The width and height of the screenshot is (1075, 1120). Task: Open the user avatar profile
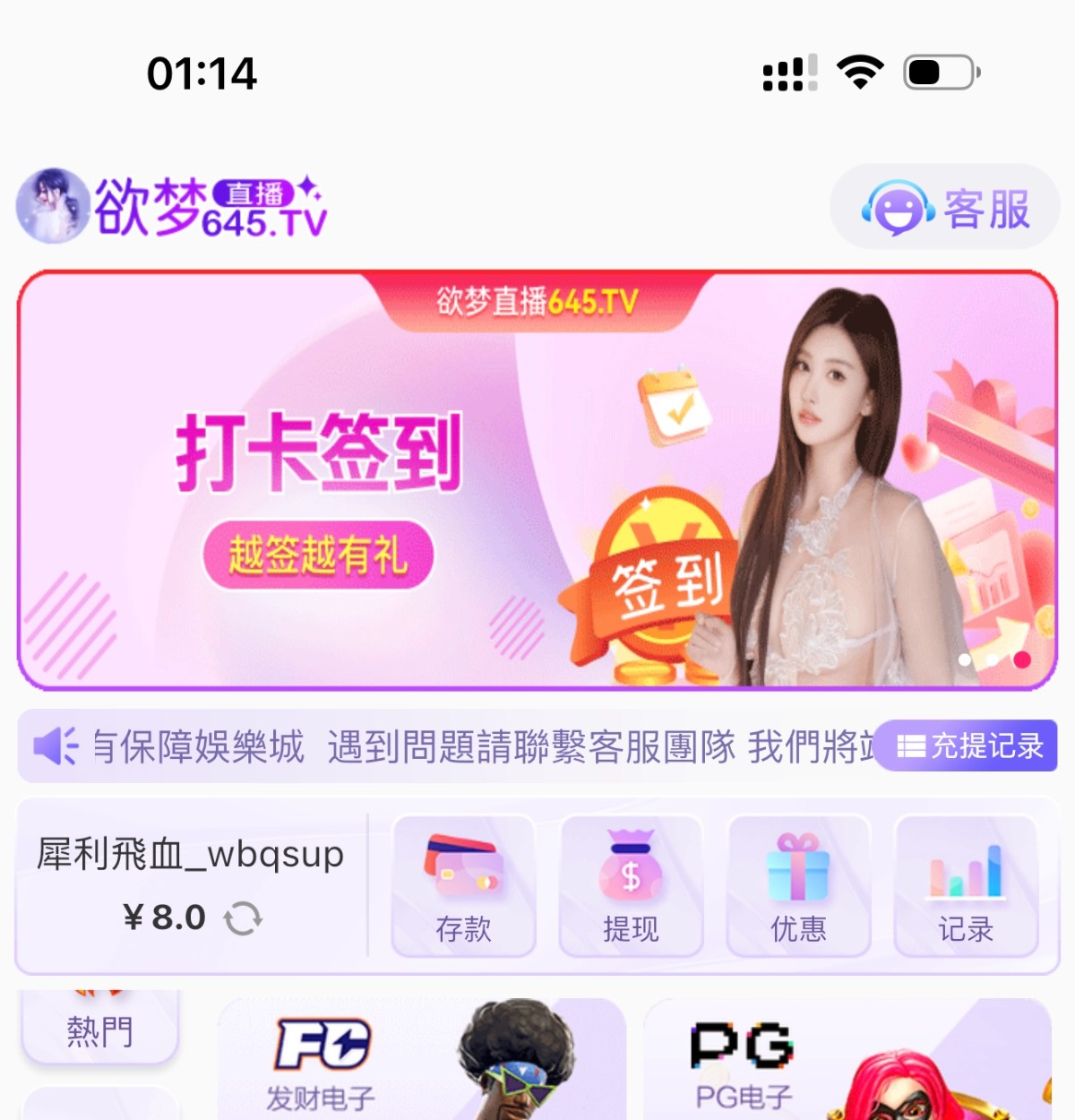[53, 206]
